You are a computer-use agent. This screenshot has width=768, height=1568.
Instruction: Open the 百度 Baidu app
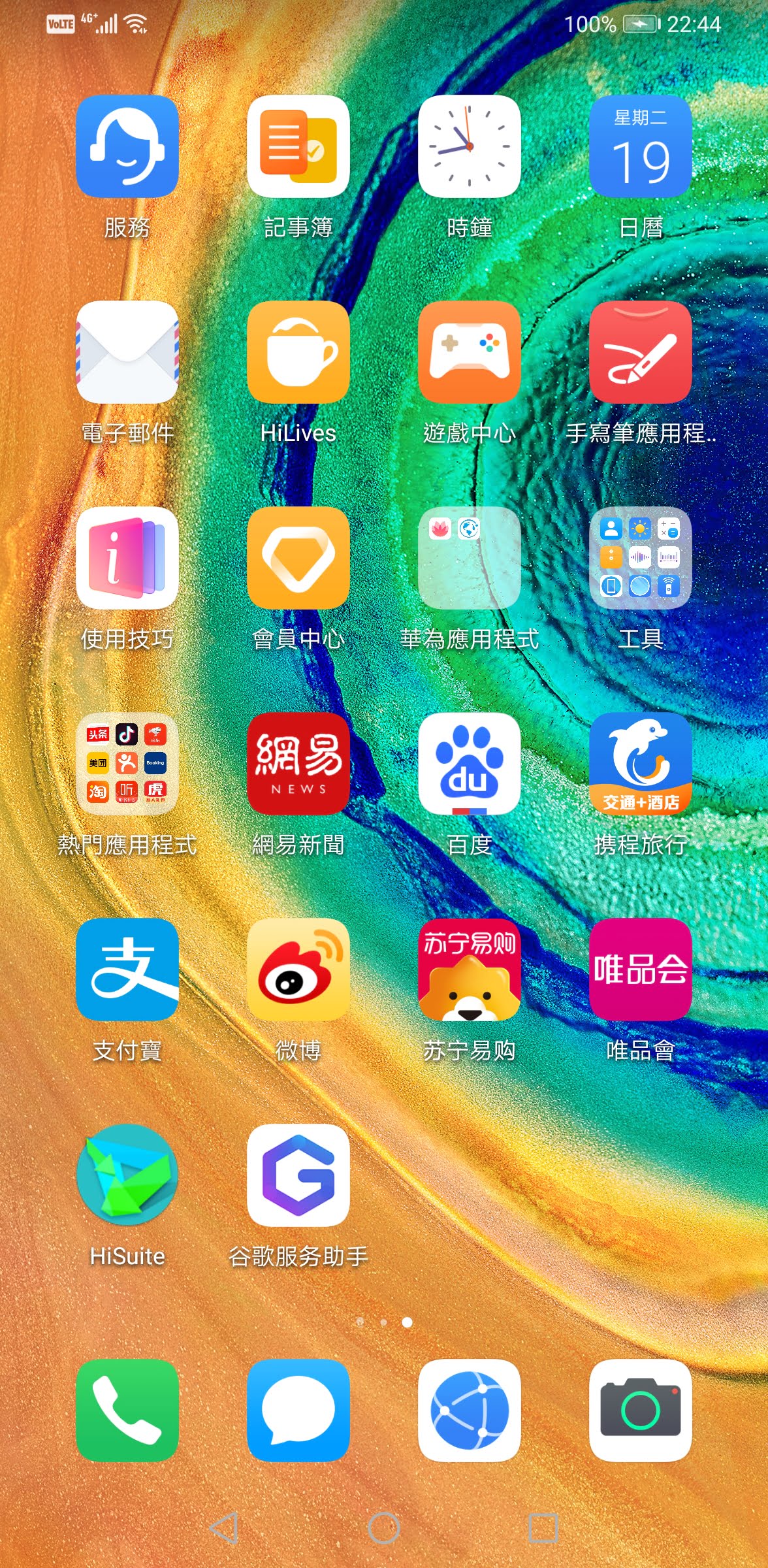(469, 764)
